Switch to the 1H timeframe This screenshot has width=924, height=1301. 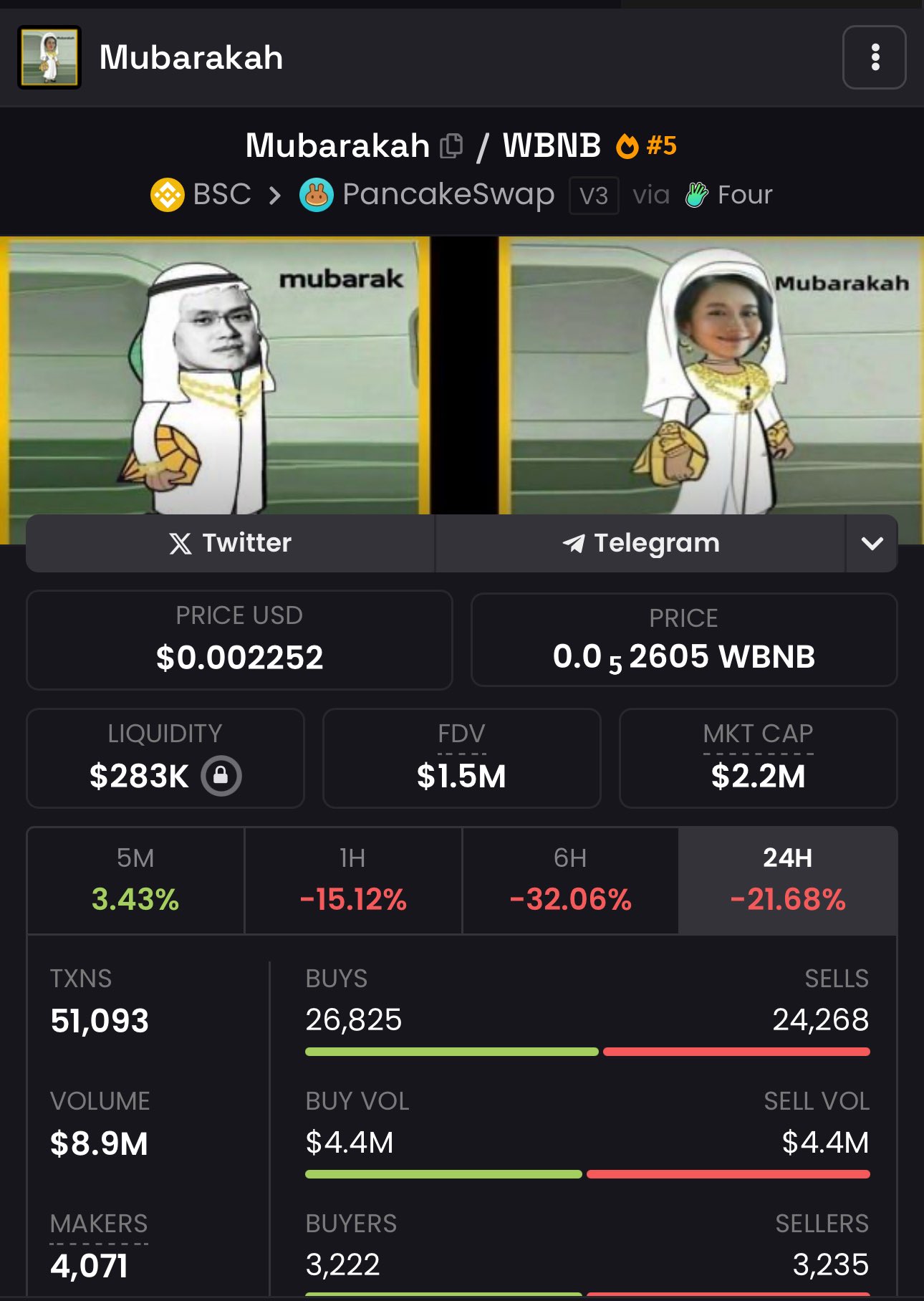[353, 880]
